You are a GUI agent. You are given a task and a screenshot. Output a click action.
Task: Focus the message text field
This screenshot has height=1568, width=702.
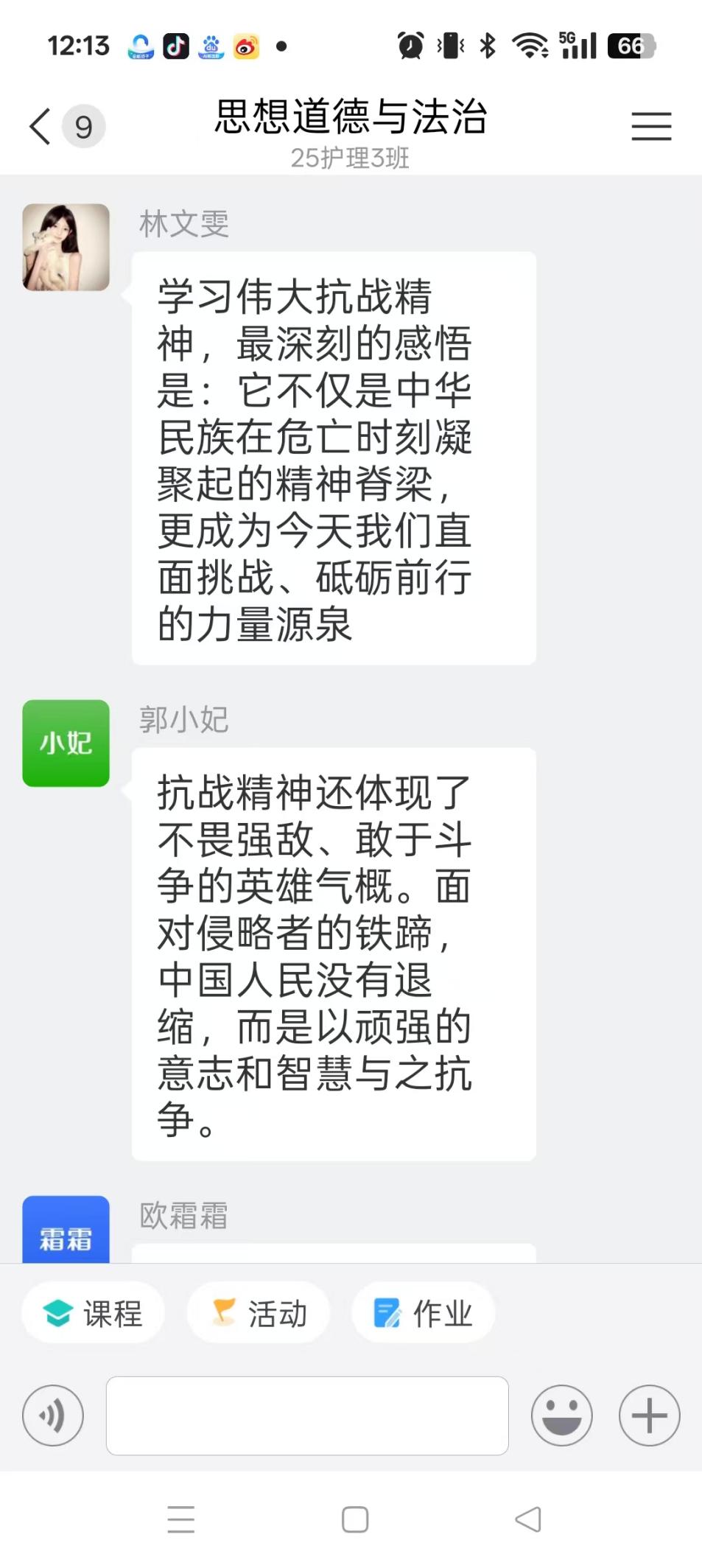click(307, 1415)
